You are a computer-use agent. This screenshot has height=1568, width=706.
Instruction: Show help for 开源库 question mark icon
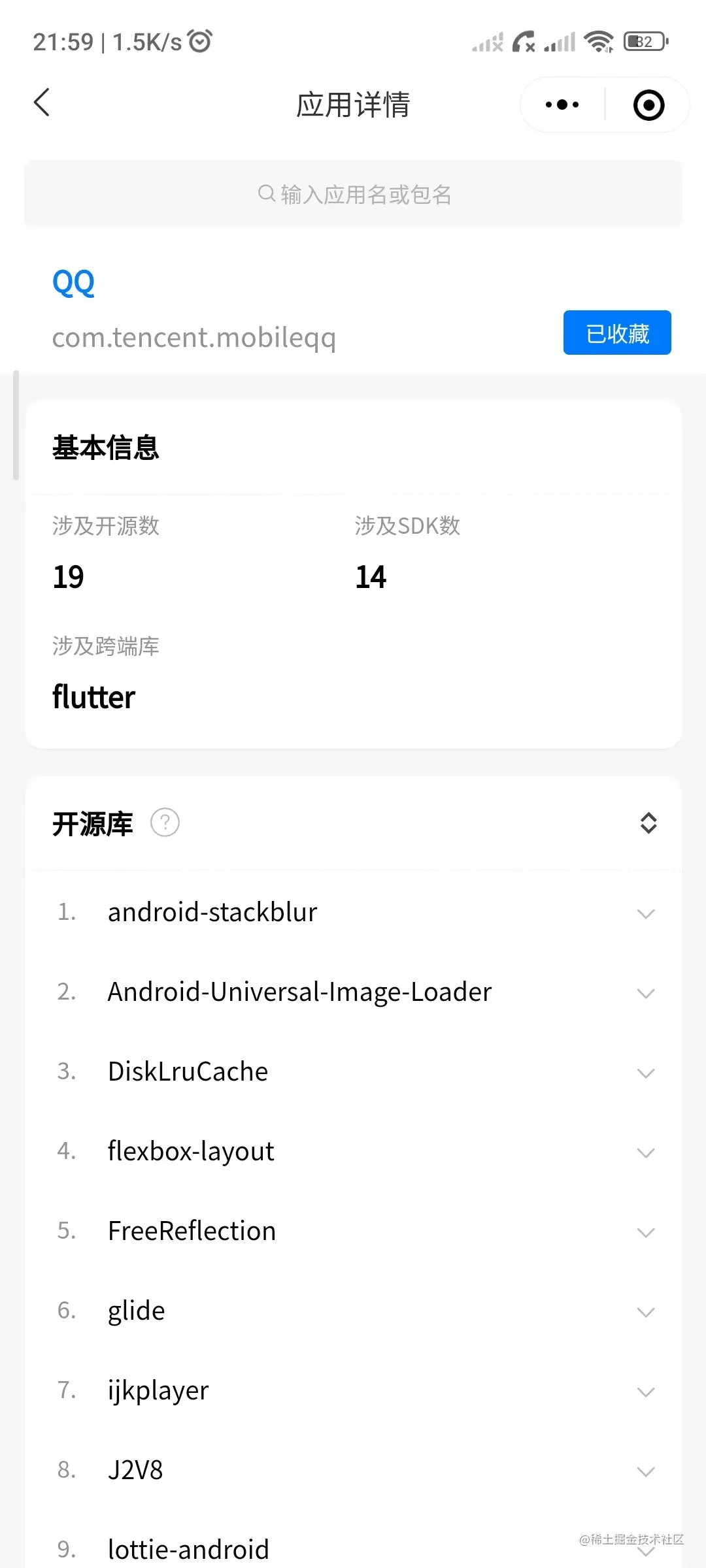point(165,823)
